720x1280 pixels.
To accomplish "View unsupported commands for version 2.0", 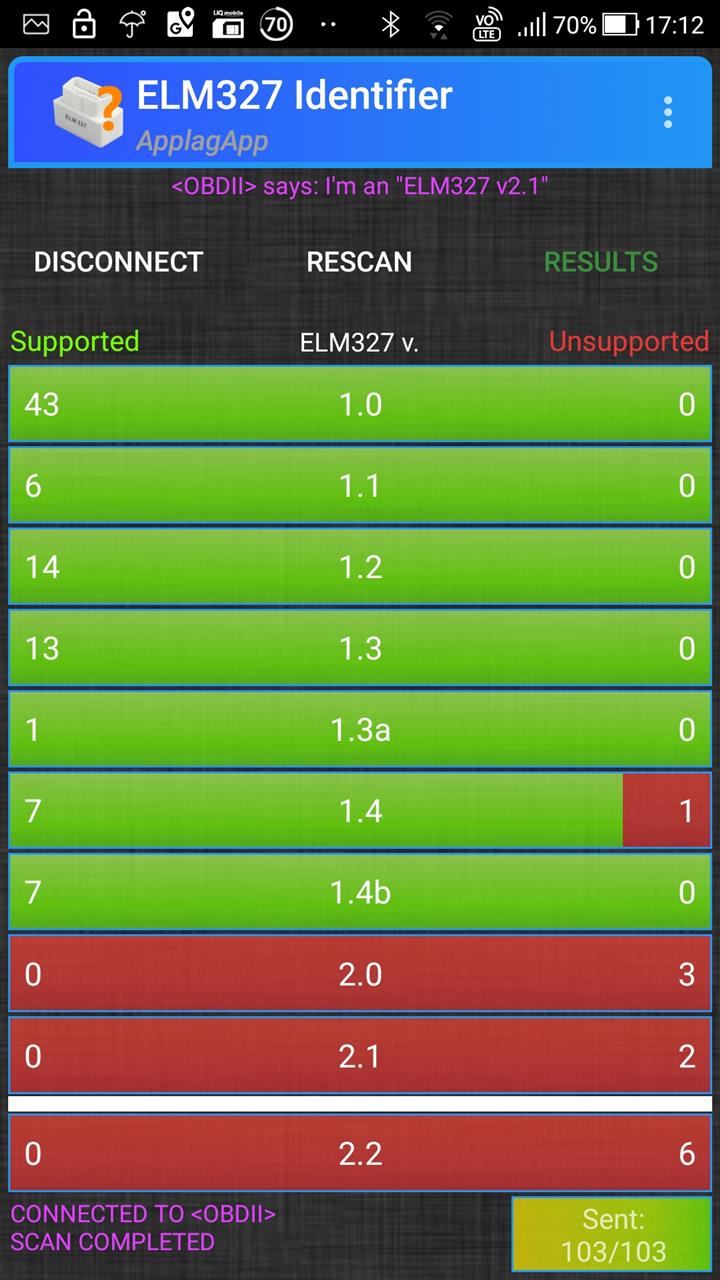I will pos(360,973).
